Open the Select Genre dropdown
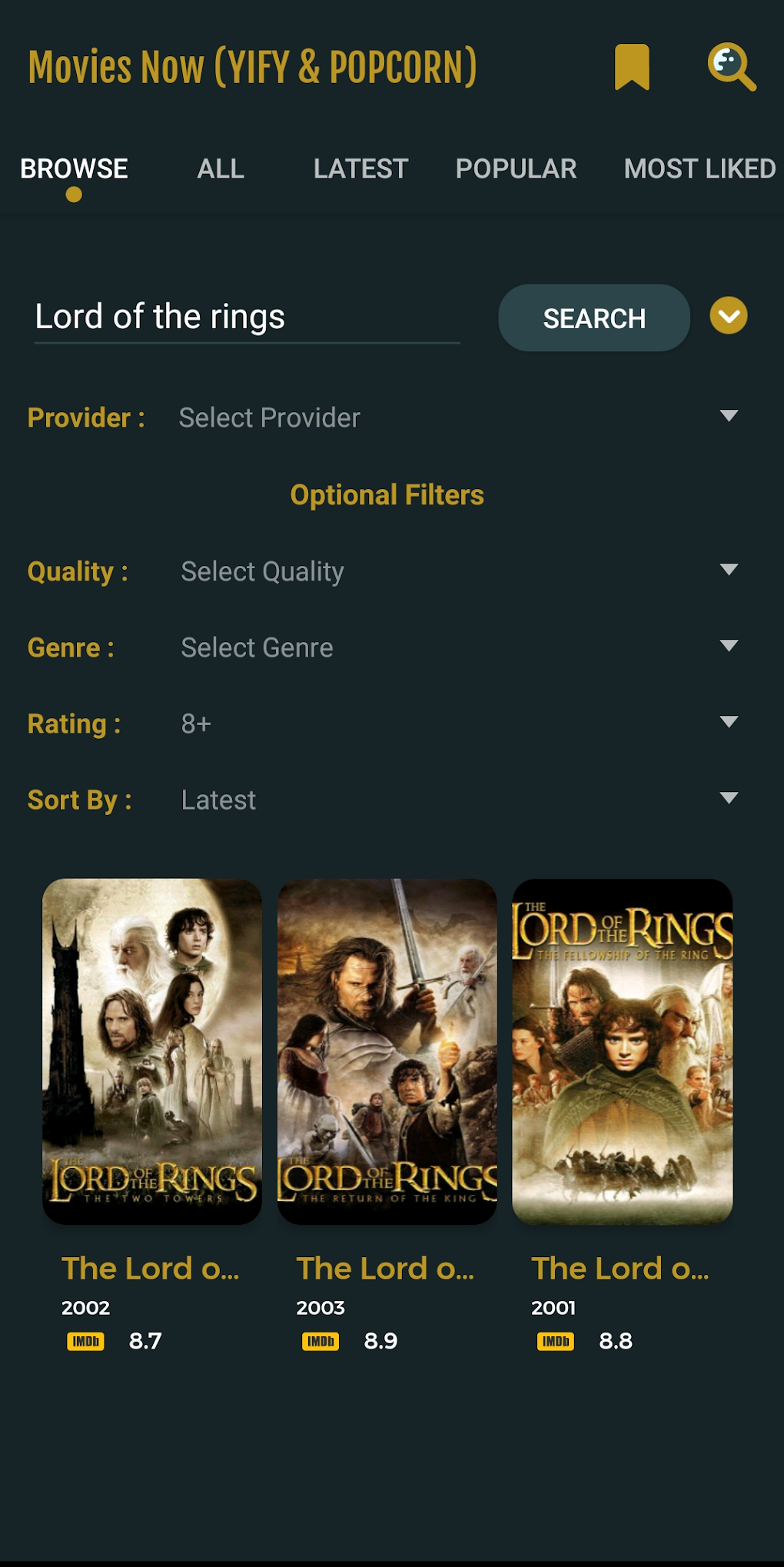Viewport: 784px width, 1567px height. point(460,647)
